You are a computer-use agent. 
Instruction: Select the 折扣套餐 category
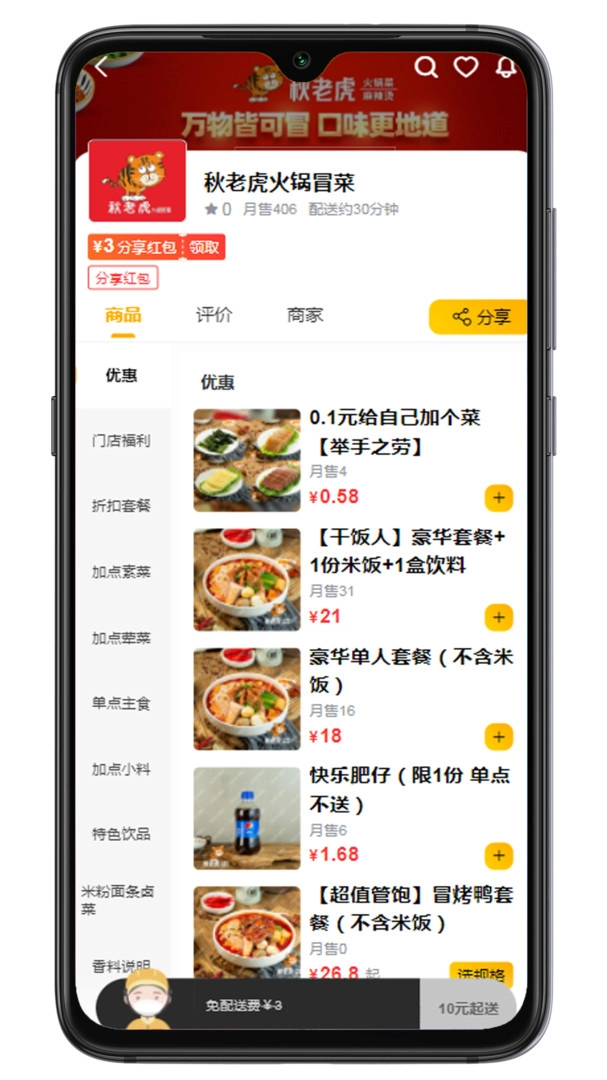pos(121,506)
